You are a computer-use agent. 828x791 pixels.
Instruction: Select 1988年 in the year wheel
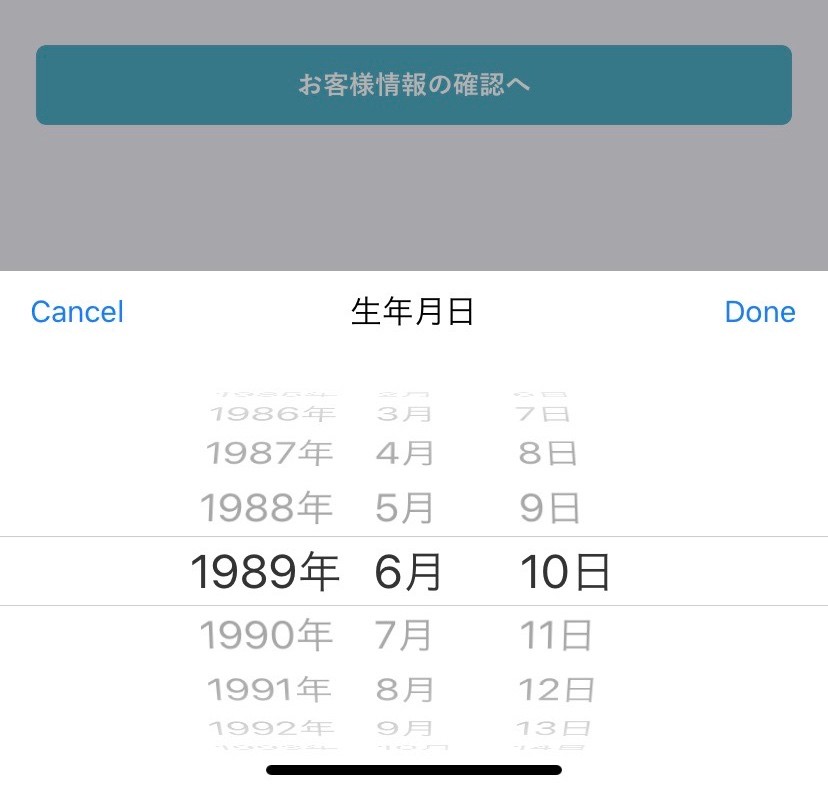point(266,509)
